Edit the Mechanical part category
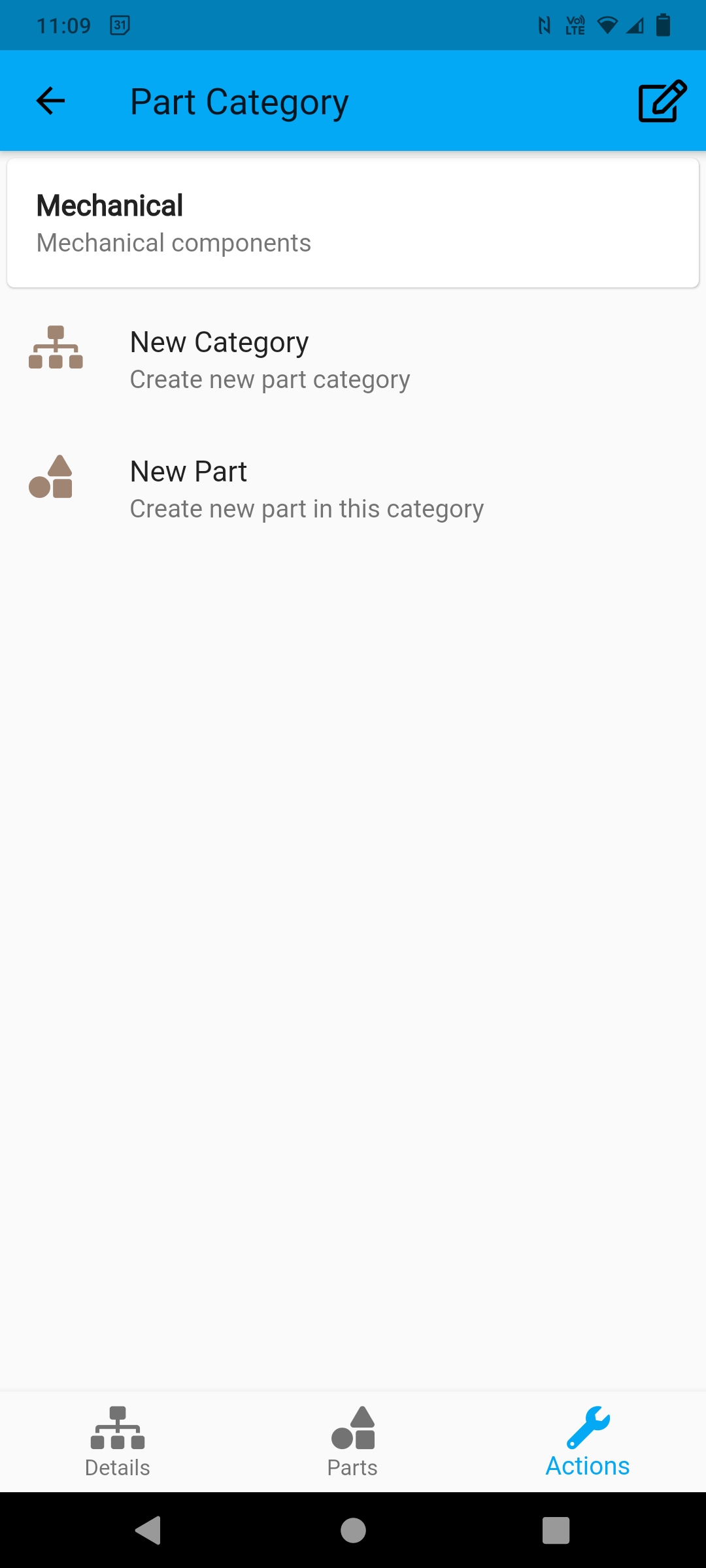Screen dimensions: 706x1568 662,101
